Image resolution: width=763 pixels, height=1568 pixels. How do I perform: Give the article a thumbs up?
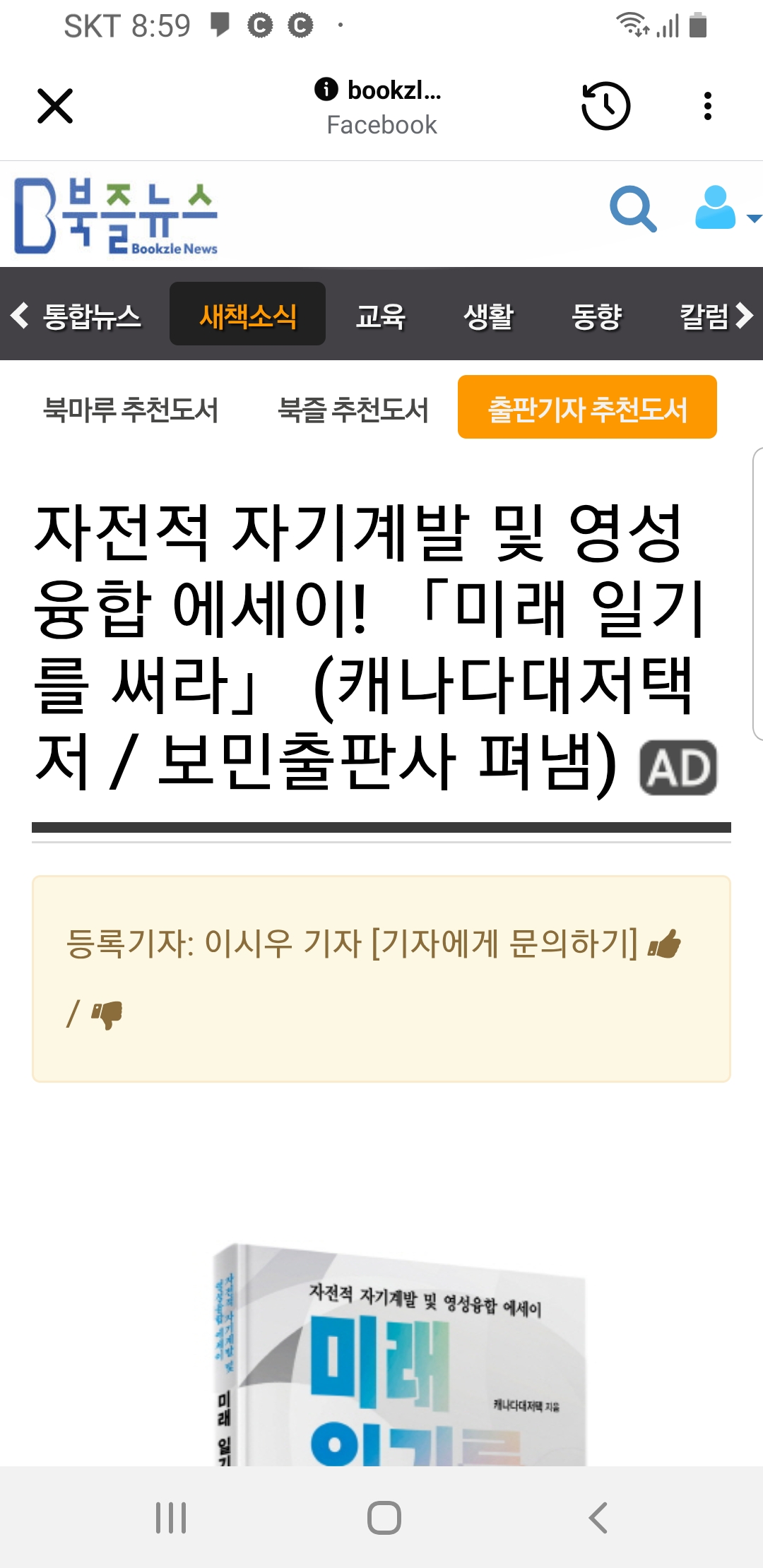[x=665, y=944]
